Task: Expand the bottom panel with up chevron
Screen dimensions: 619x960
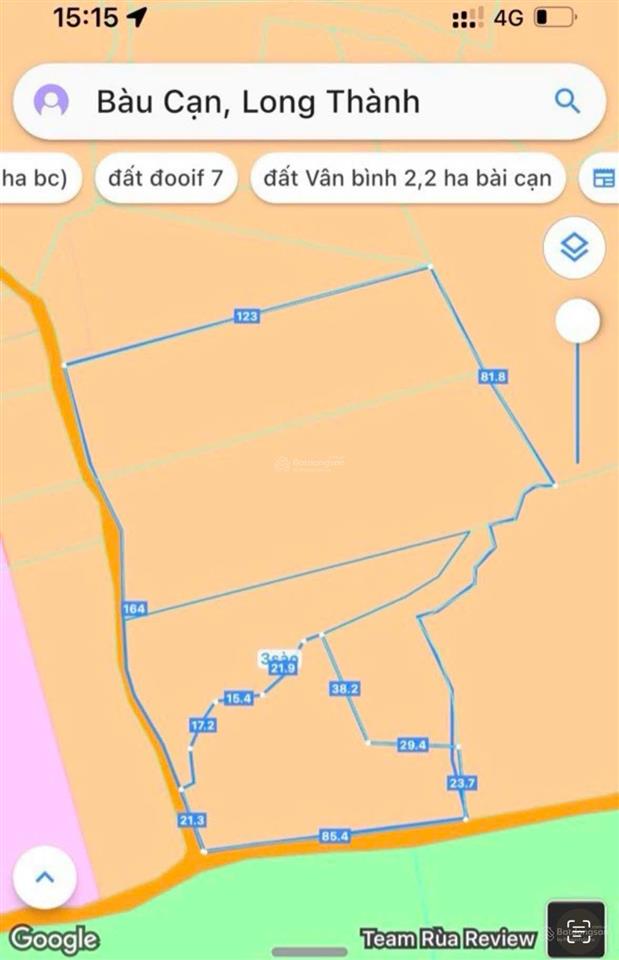Action: [44, 878]
